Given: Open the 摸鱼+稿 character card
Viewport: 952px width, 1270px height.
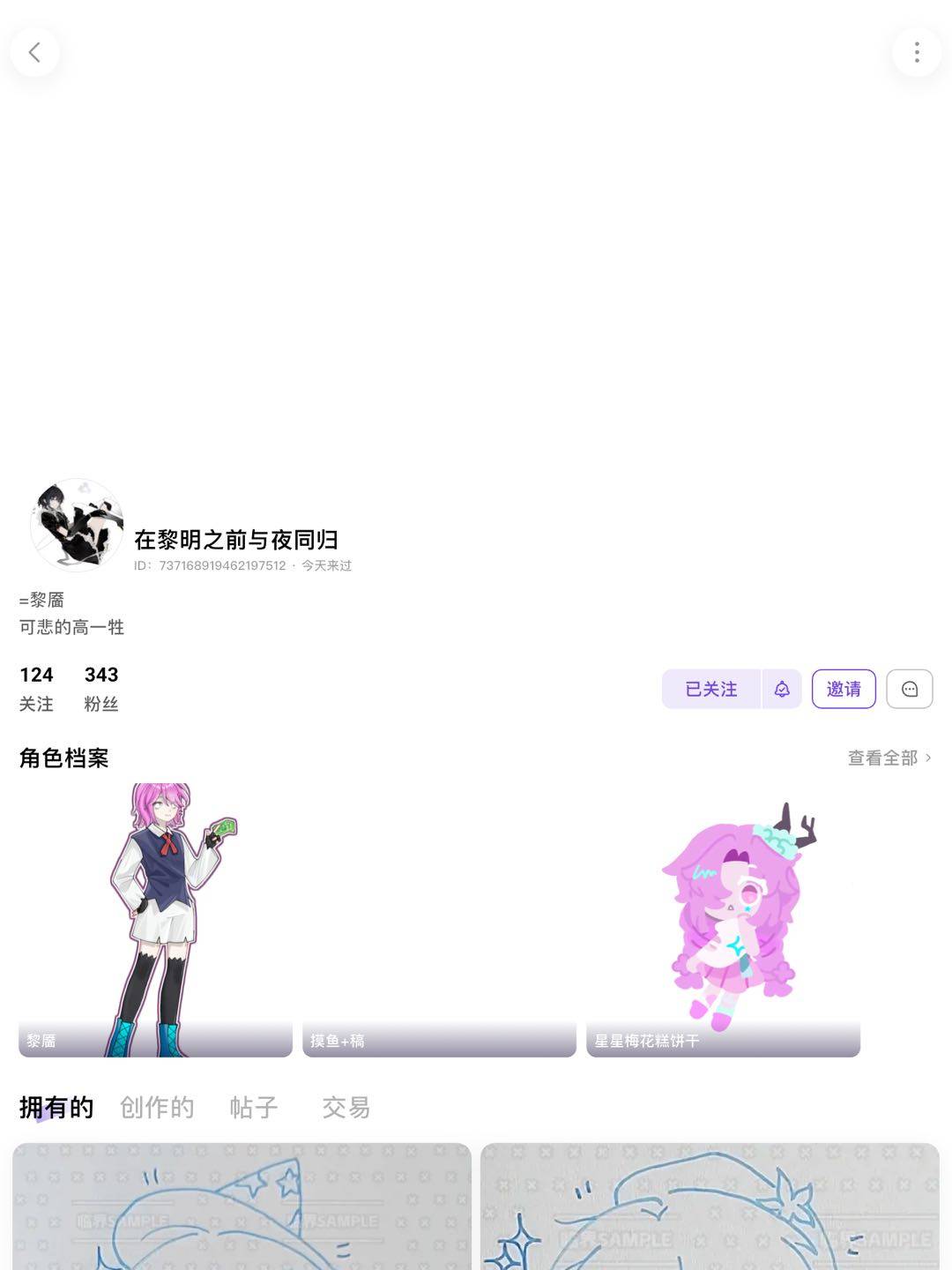Looking at the screenshot, I should click(439, 920).
